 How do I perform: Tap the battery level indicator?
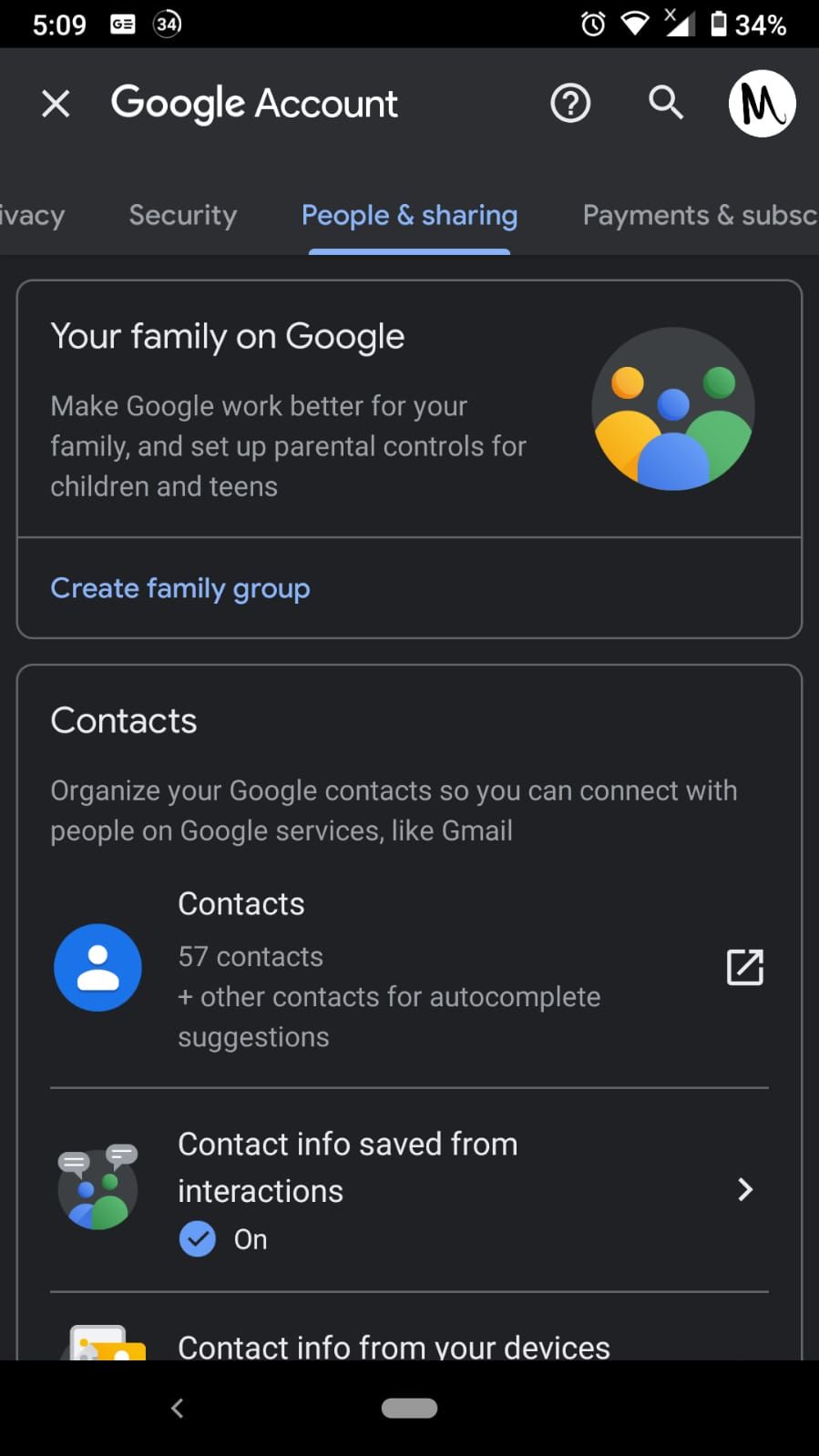[719, 24]
